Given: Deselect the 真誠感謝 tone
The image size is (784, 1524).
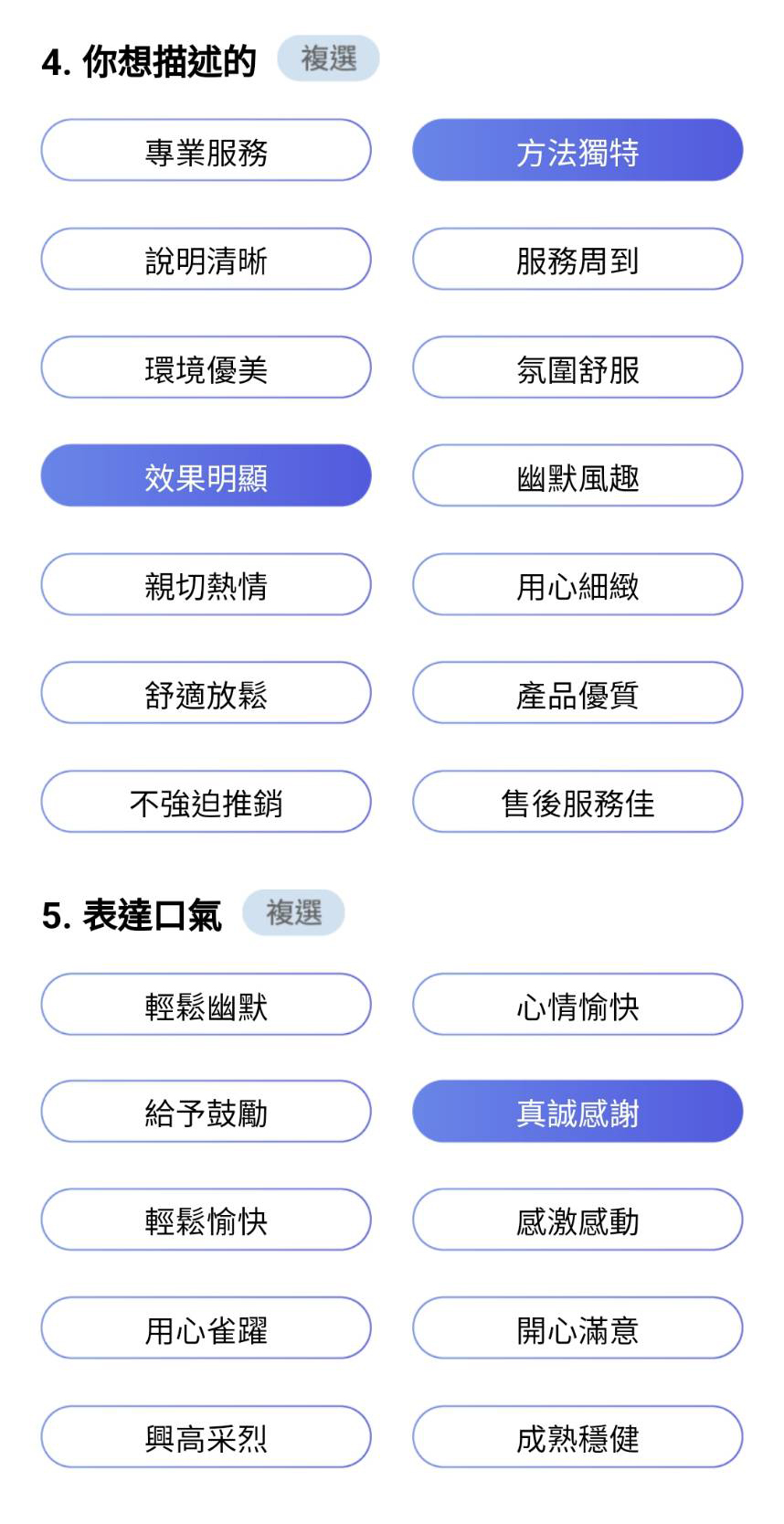Looking at the screenshot, I should [577, 1112].
